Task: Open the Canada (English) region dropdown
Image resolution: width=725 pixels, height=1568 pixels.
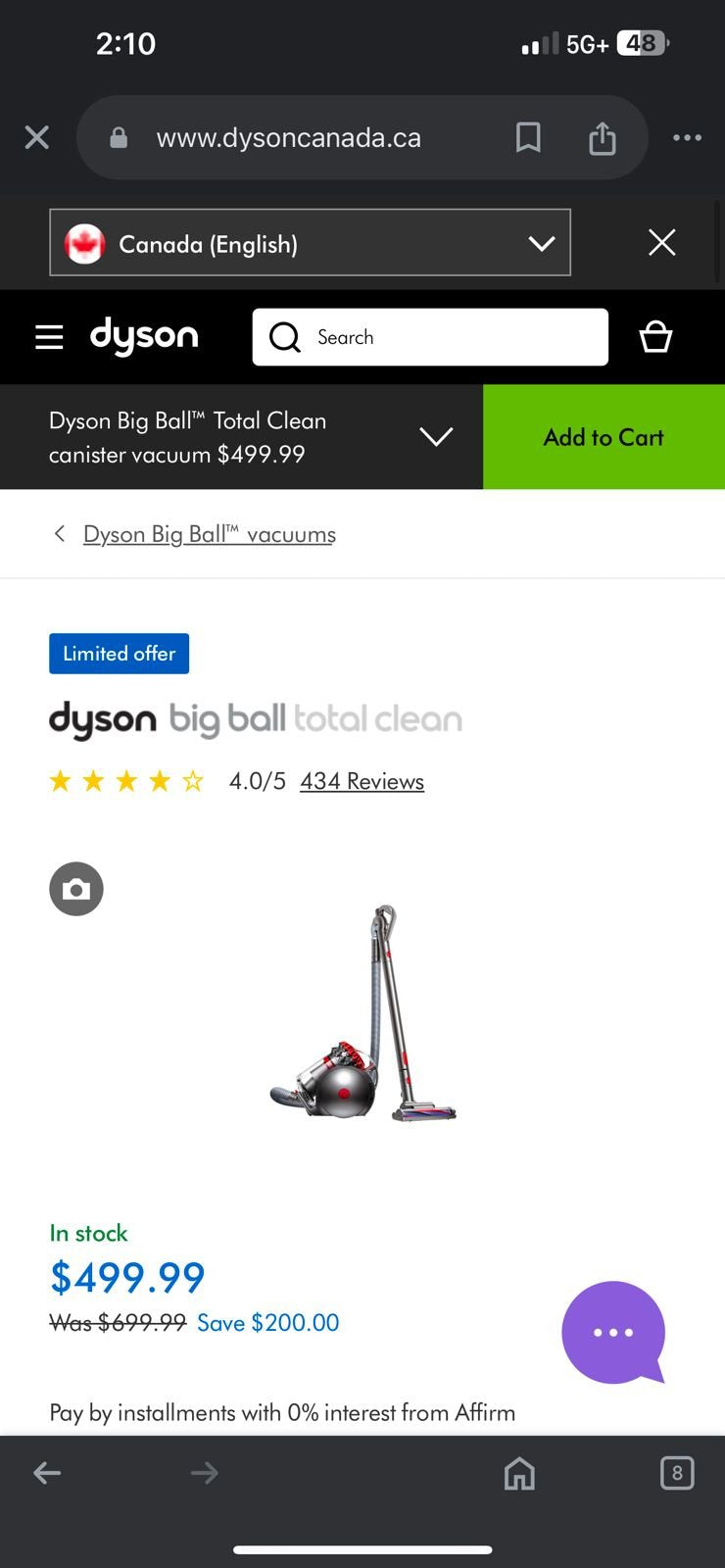Action: point(310,243)
